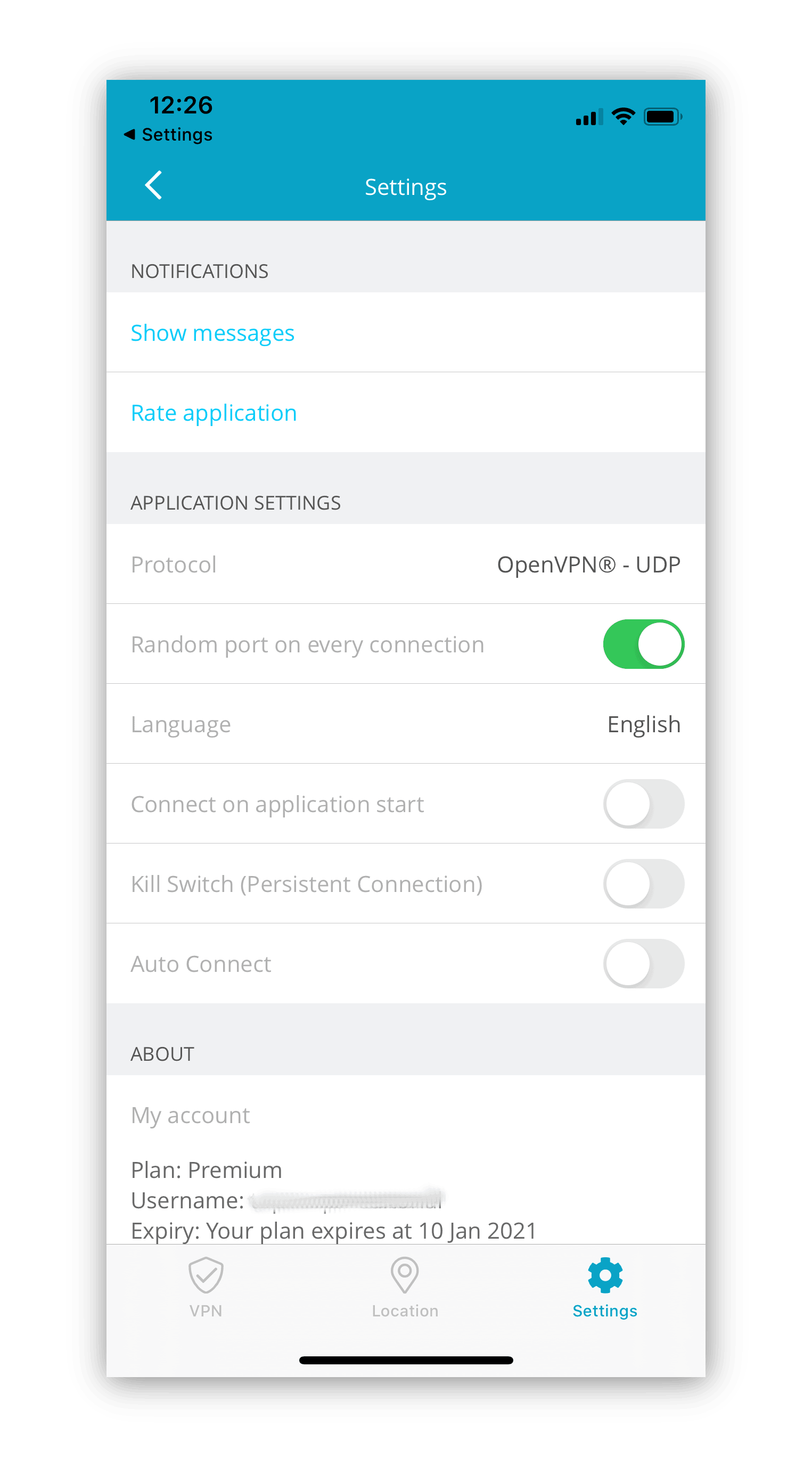
Task: Open Show messages
Action: click(405, 333)
